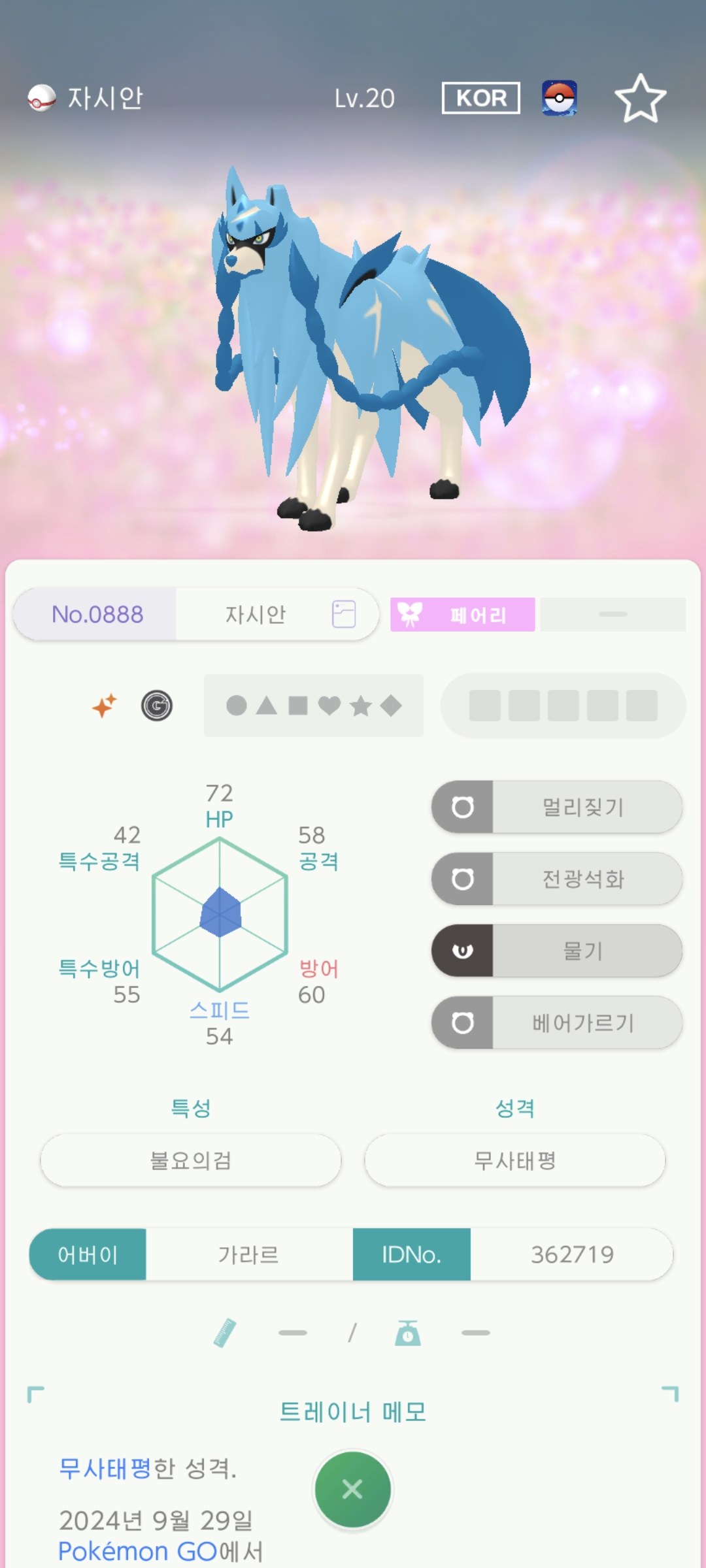Viewport: 706px width, 1568px height.
Task: Show nature info for 무사태평
Action: 514,1160
